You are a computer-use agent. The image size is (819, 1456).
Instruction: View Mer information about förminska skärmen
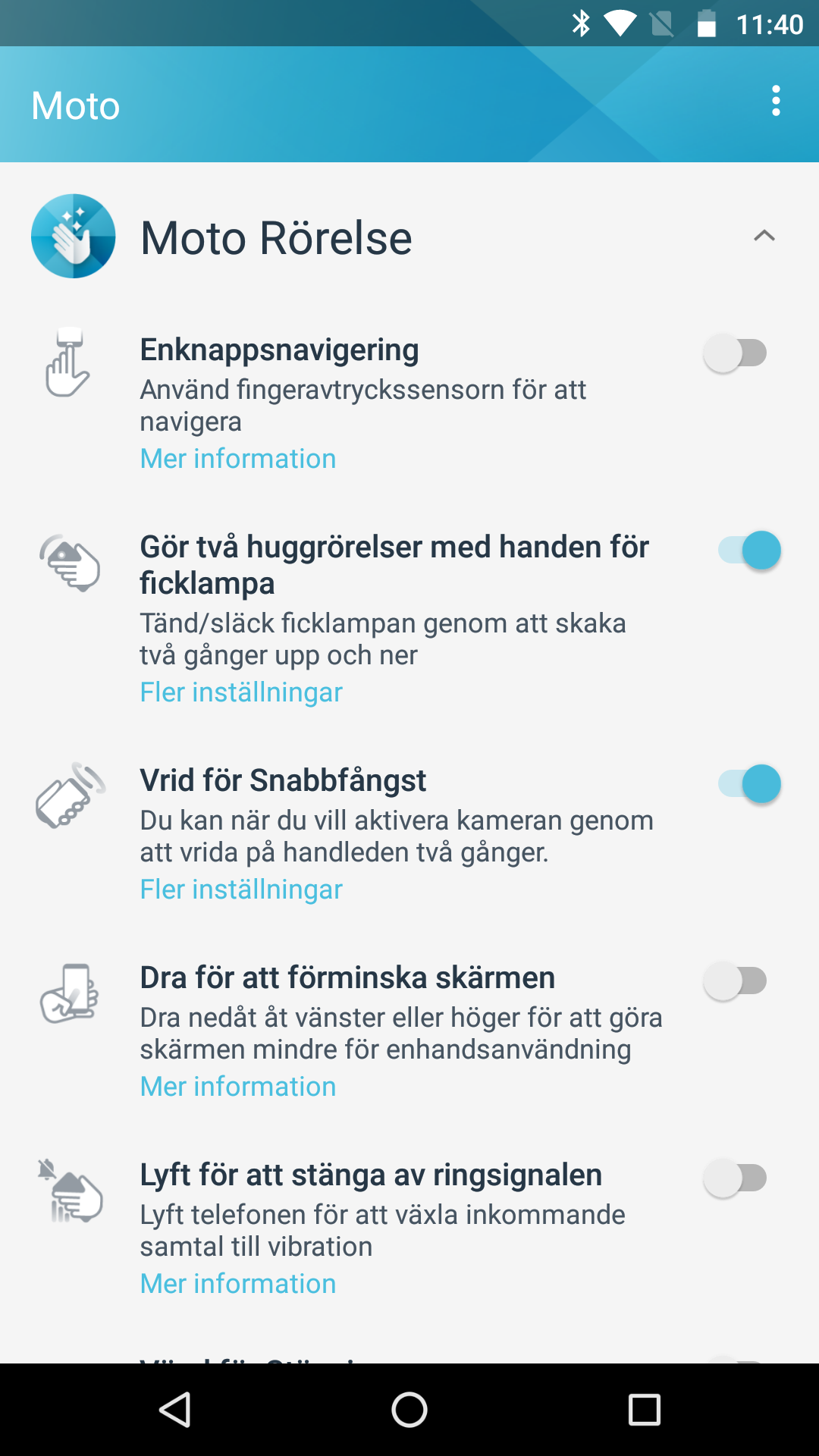point(238,1087)
